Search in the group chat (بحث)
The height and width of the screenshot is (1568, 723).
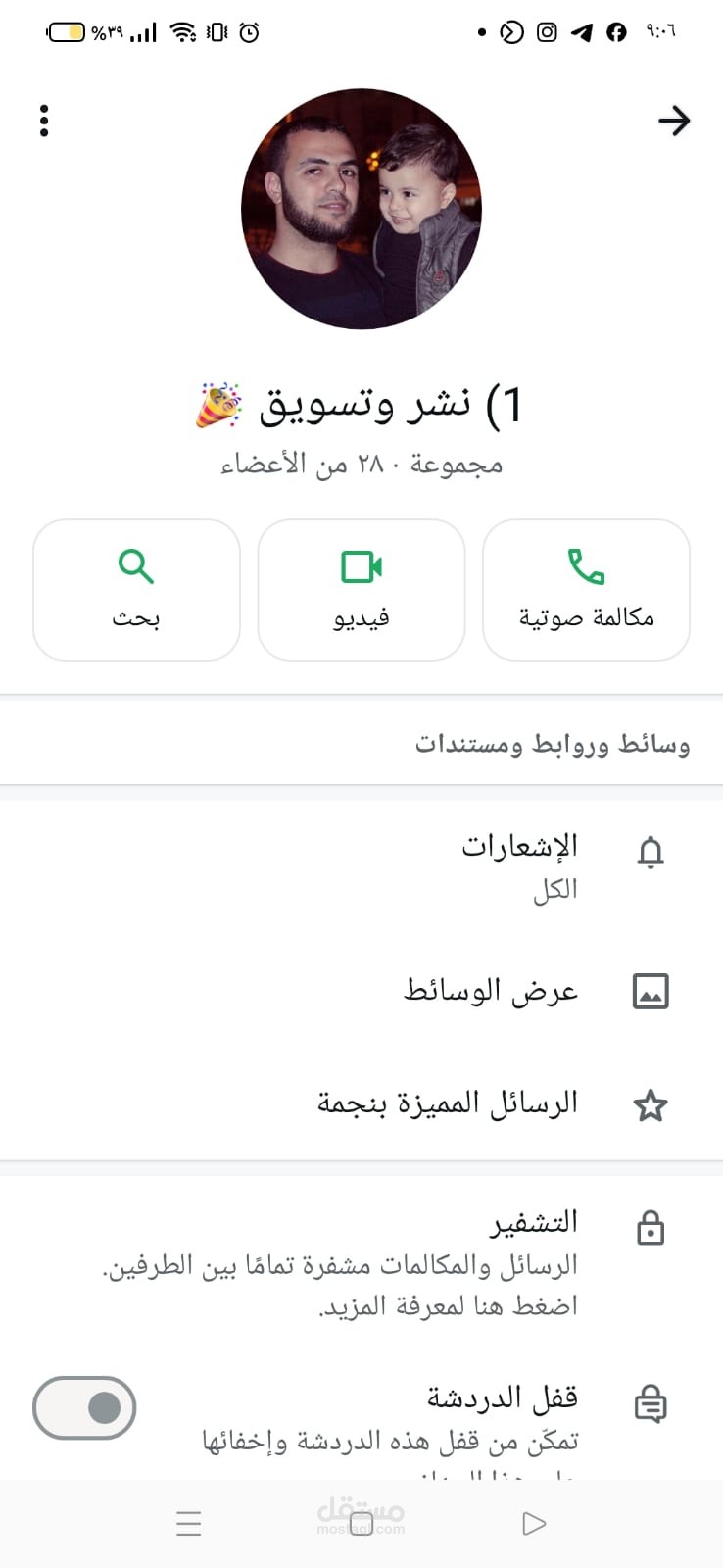(136, 590)
